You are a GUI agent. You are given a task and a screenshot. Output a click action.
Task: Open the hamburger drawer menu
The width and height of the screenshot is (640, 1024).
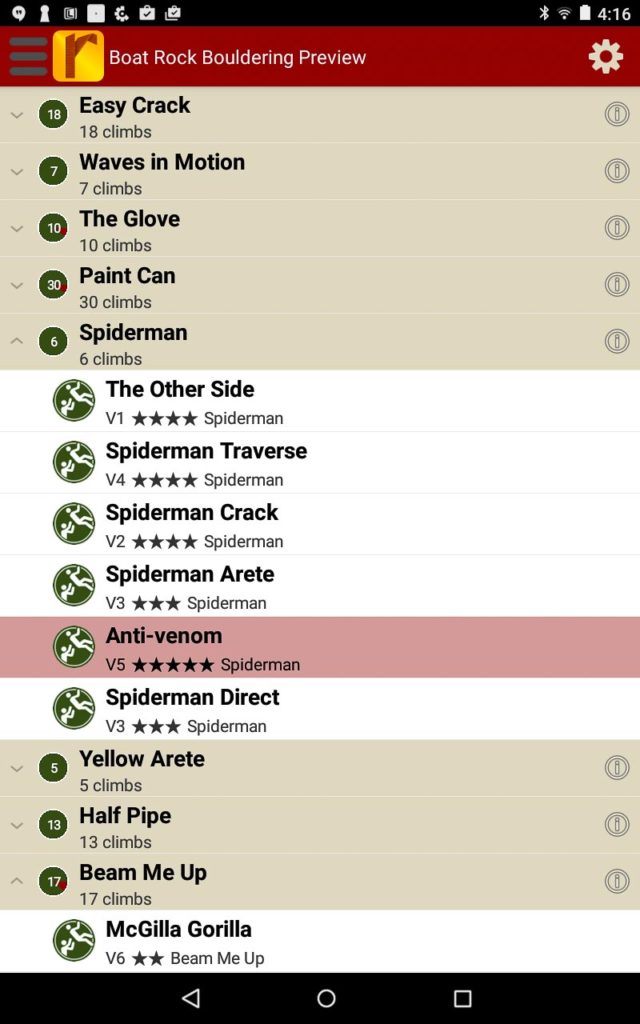pyautogui.click(x=28, y=57)
